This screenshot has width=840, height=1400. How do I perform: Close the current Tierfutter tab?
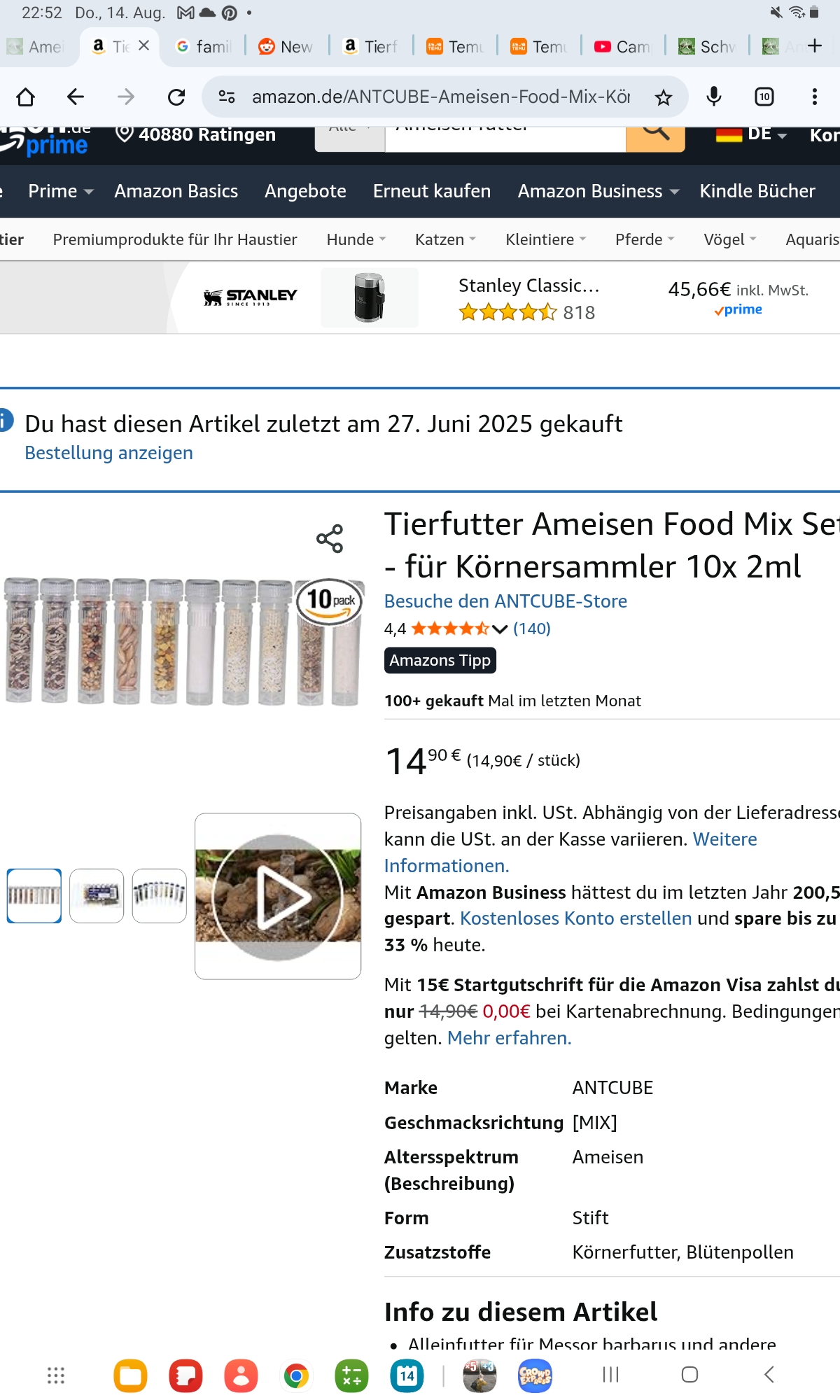[144, 46]
